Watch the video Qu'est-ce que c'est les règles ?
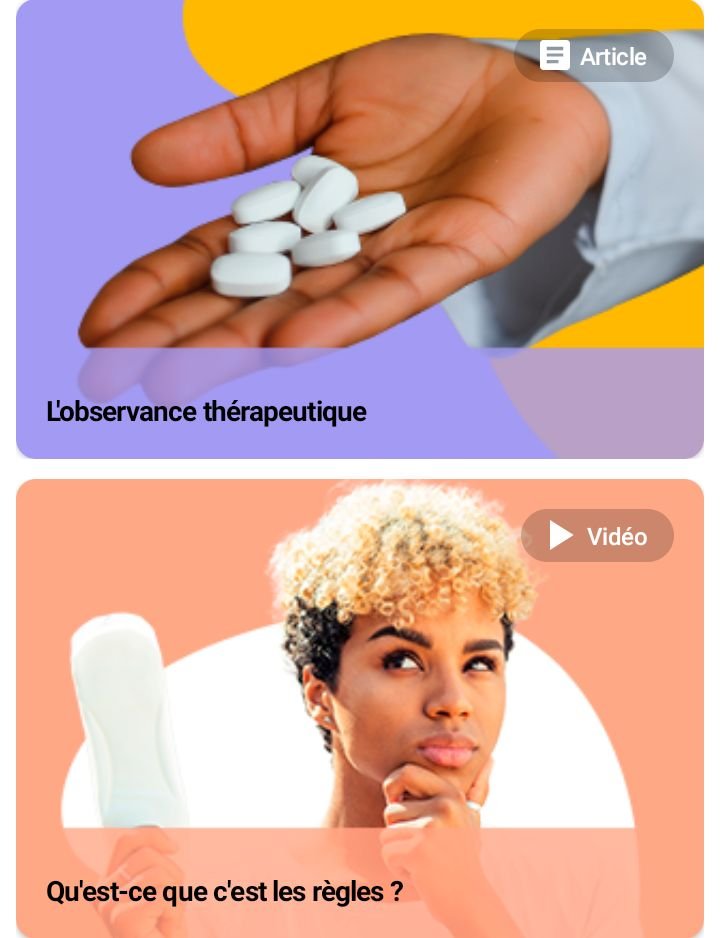The height and width of the screenshot is (938, 720). 360,708
